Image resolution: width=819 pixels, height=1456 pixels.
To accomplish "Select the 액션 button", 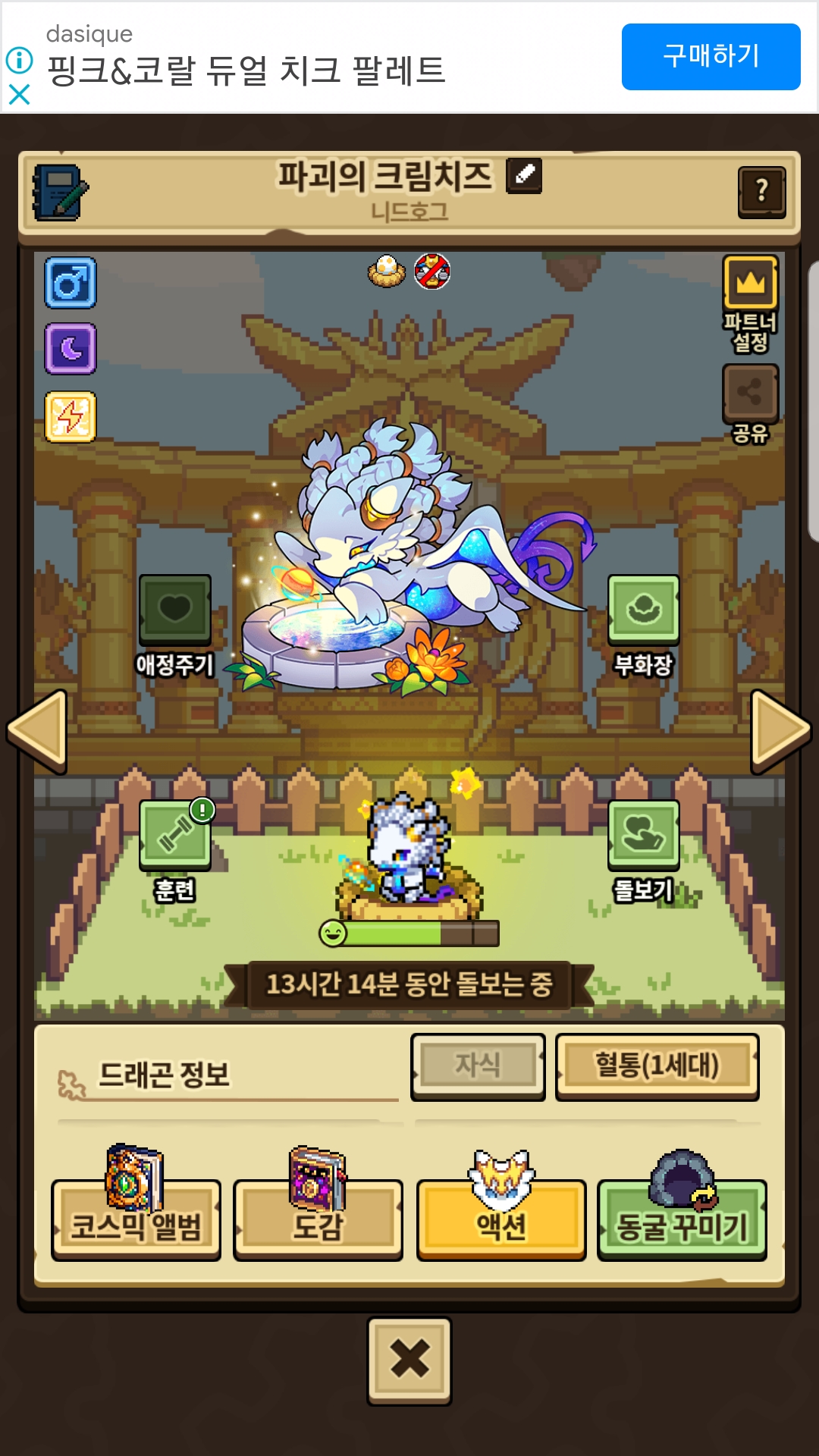I will (500, 1219).
